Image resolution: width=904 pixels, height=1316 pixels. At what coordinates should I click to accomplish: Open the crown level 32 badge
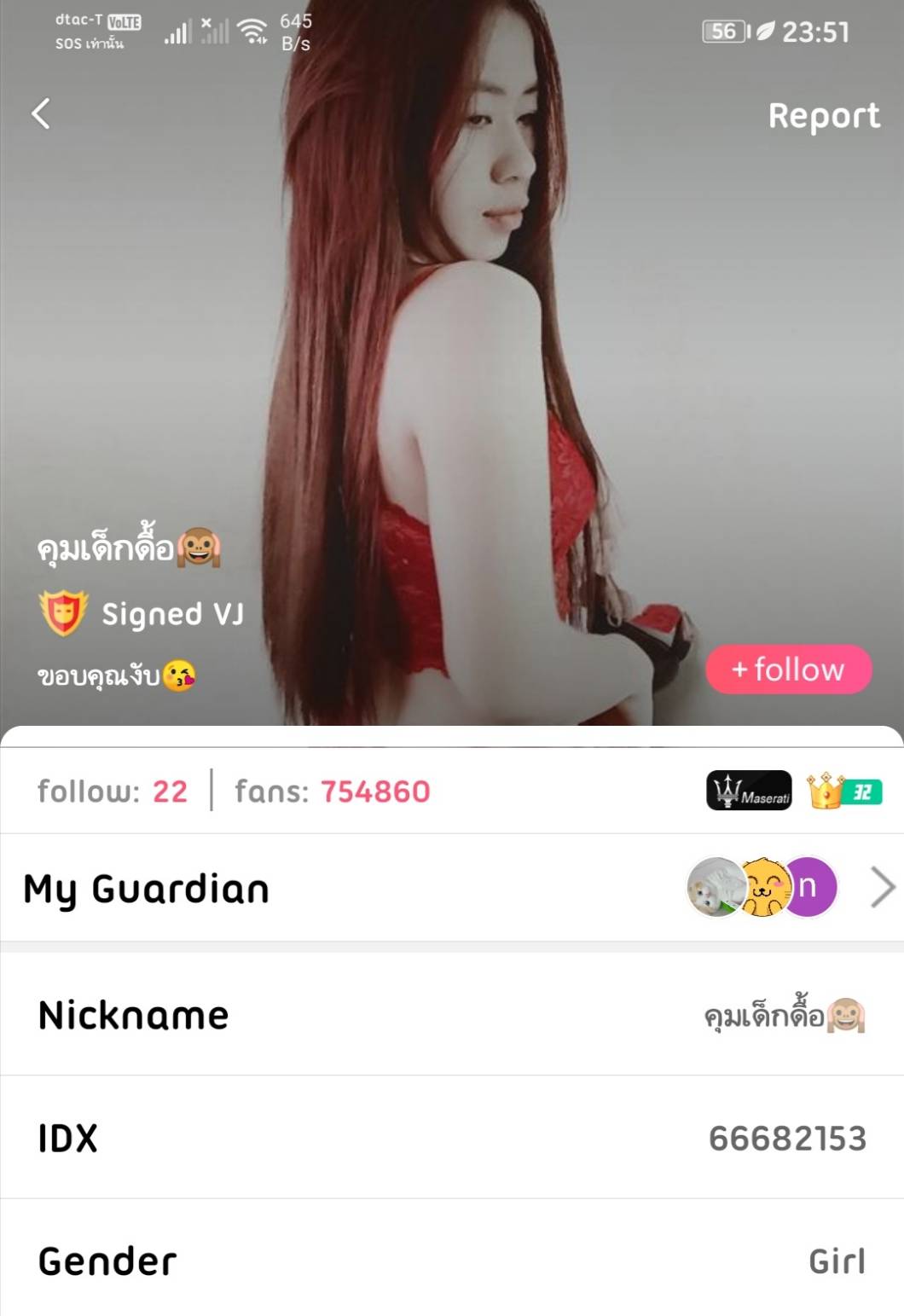[x=843, y=791]
